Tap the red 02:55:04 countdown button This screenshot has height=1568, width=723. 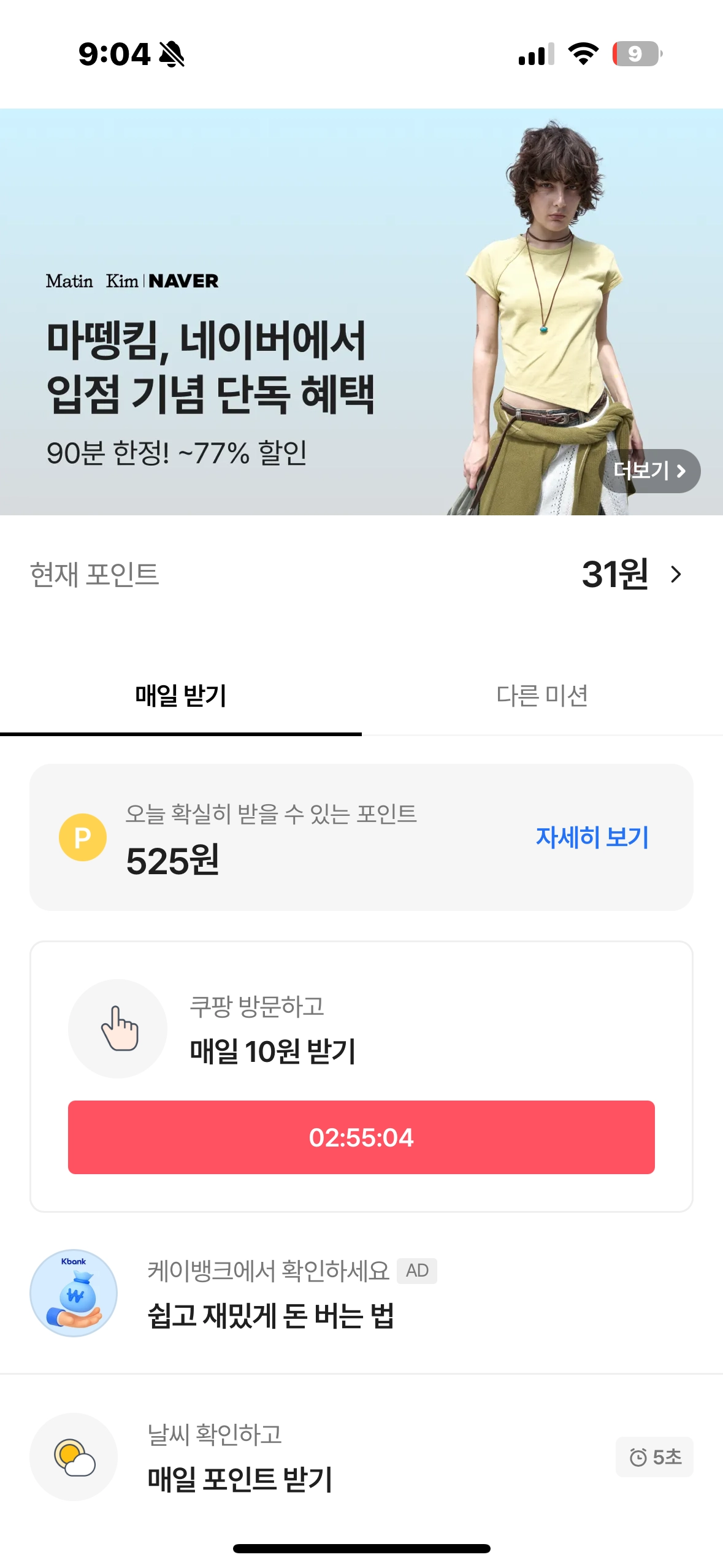(x=361, y=1137)
